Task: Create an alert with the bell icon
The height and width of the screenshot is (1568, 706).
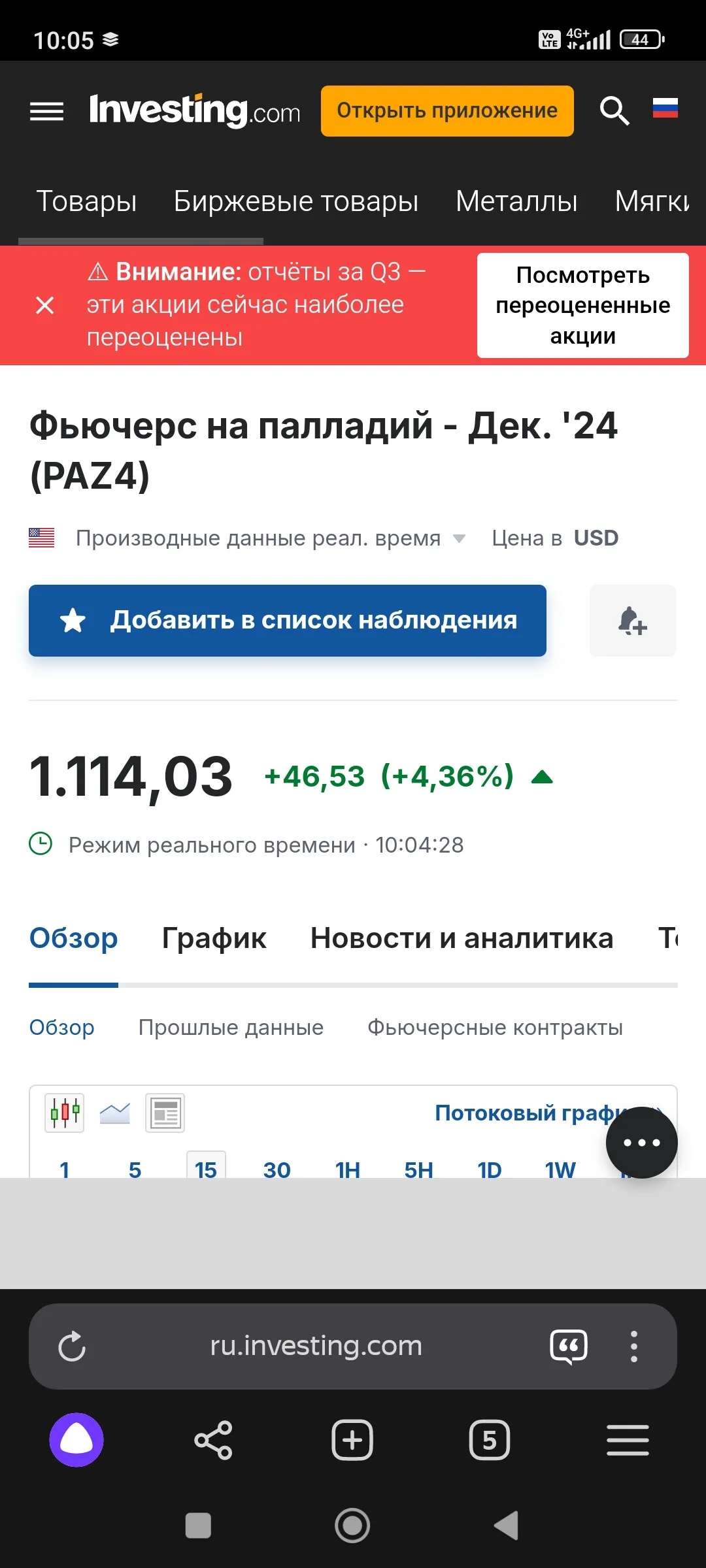Action: click(632, 621)
